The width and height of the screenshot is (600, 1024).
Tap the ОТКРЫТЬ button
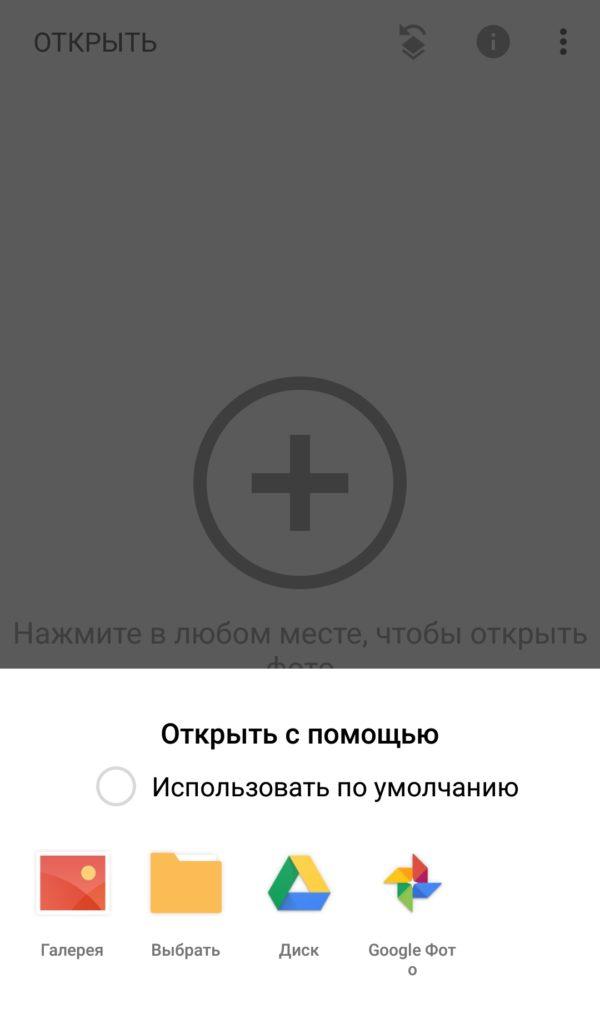pyautogui.click(x=95, y=43)
